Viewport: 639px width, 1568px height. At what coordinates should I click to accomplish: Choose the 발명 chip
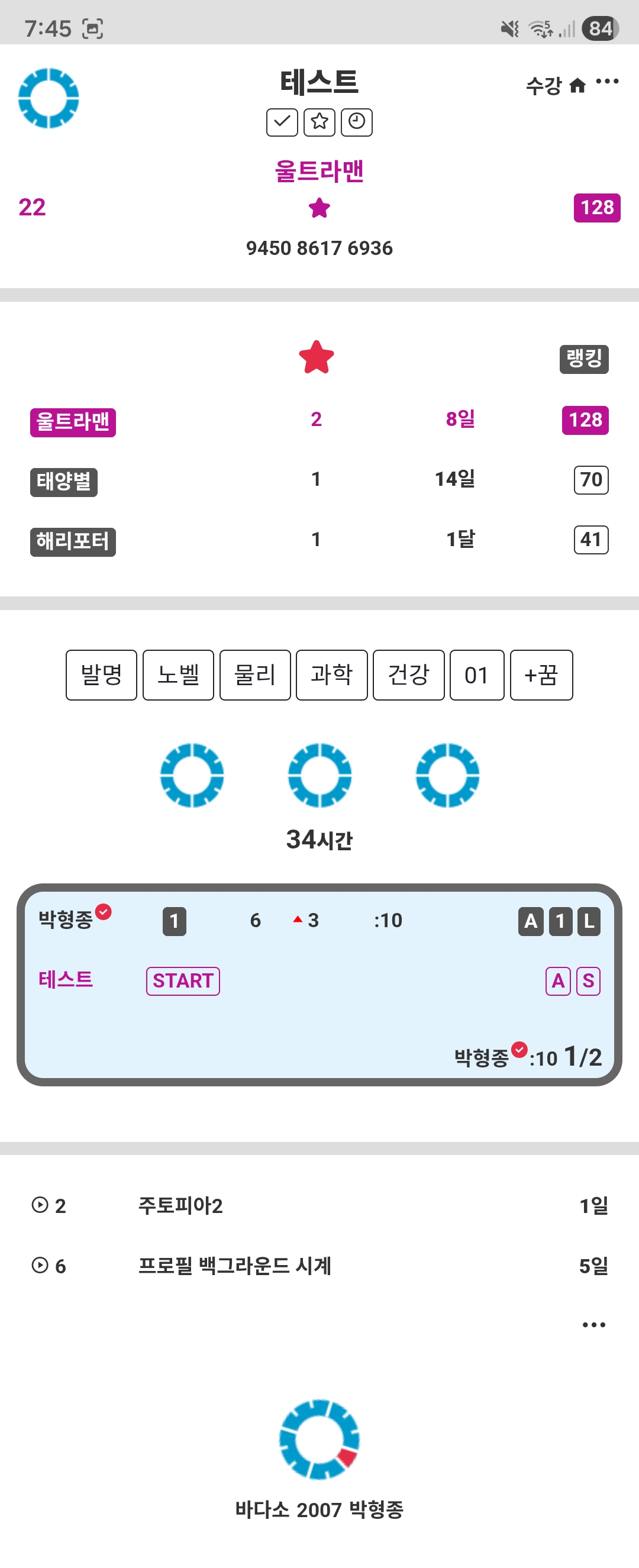pos(101,675)
